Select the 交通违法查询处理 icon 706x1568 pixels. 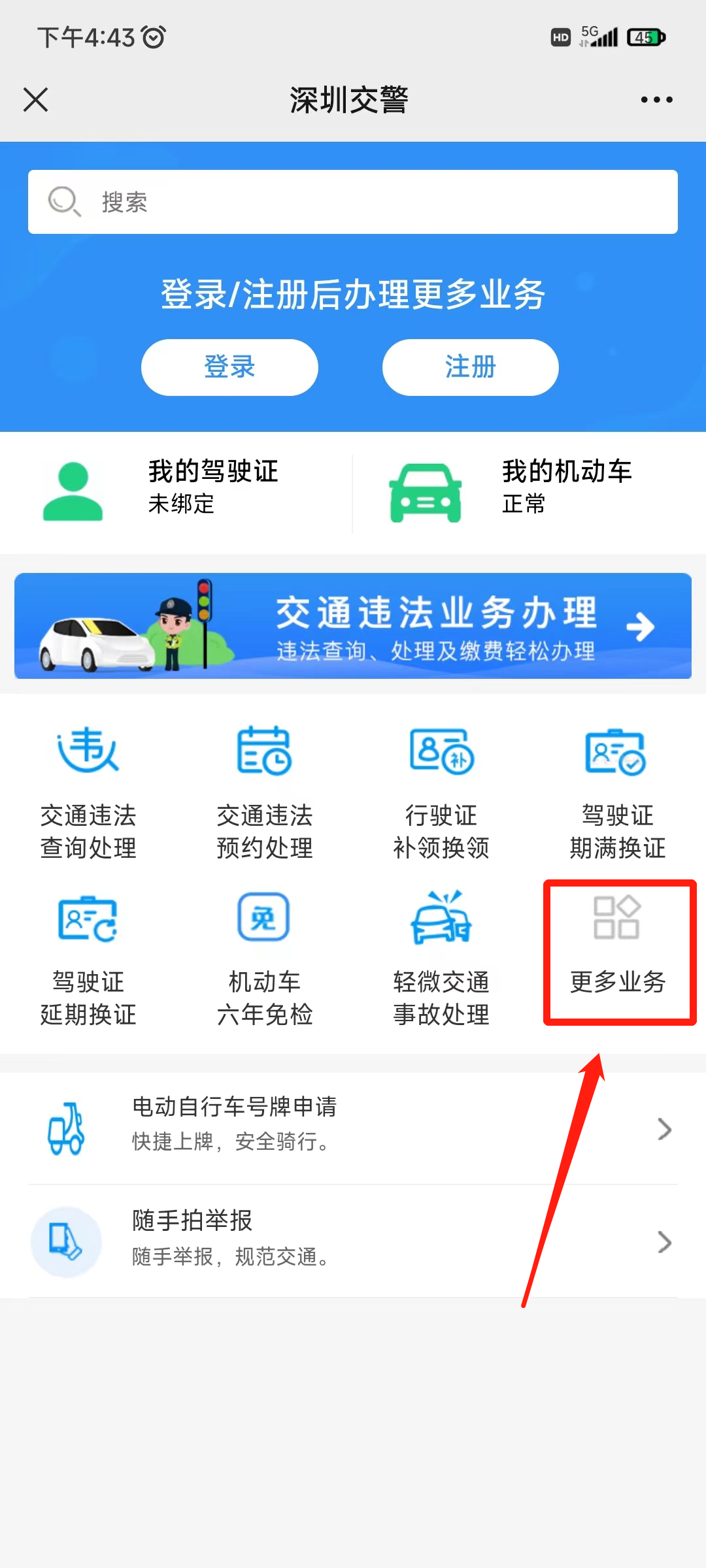point(89,751)
